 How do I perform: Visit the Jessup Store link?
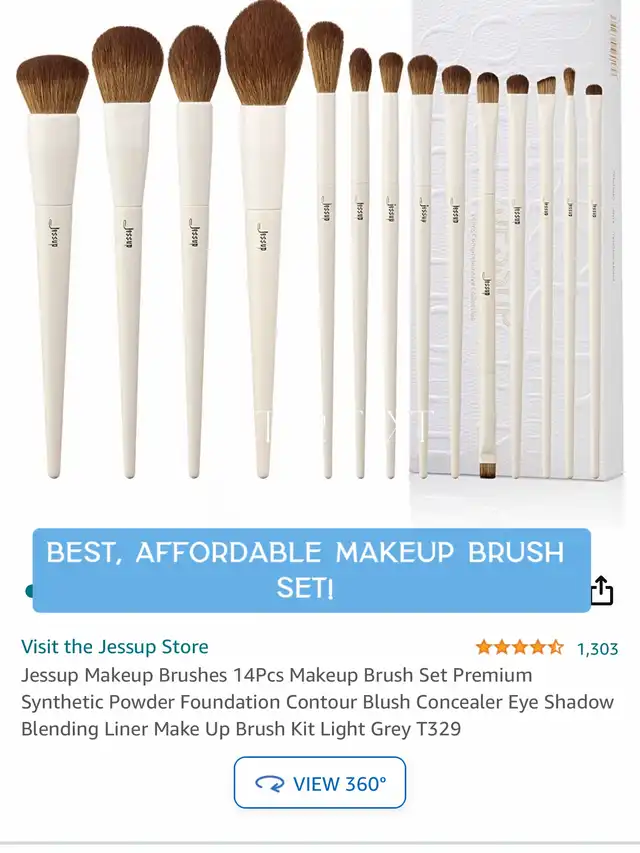click(x=115, y=646)
